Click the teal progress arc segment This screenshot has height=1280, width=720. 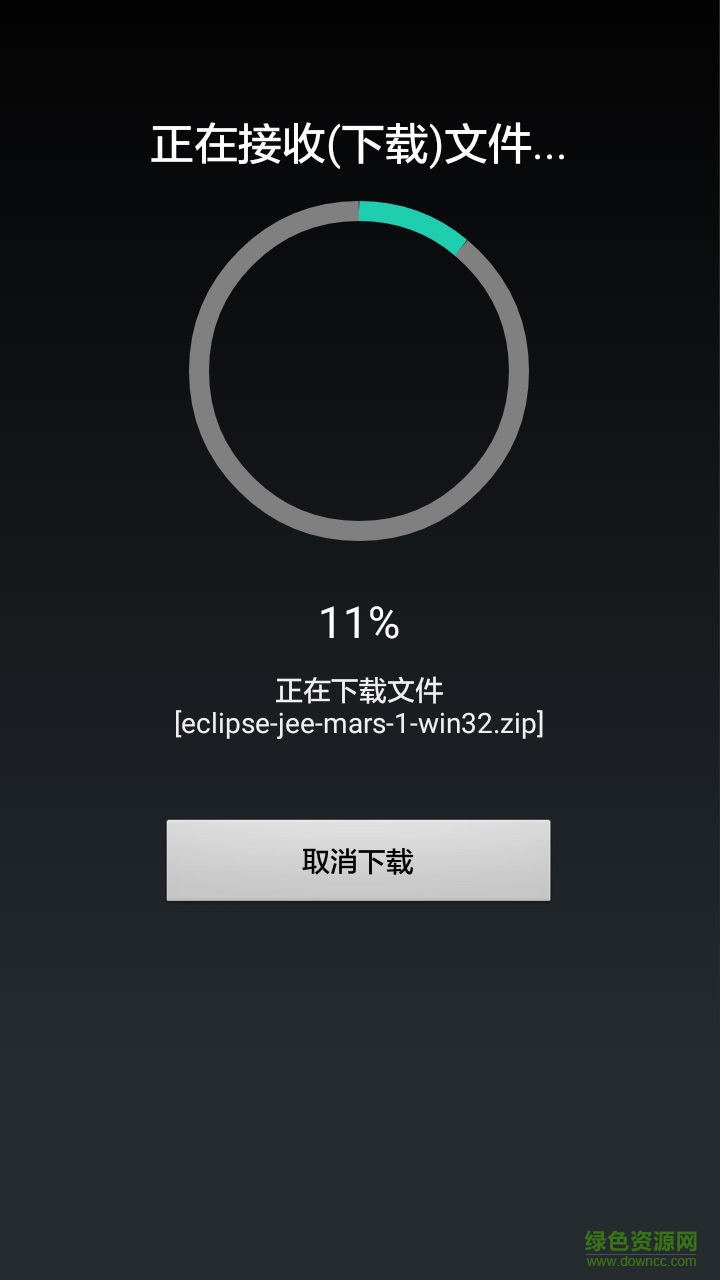tap(415, 219)
